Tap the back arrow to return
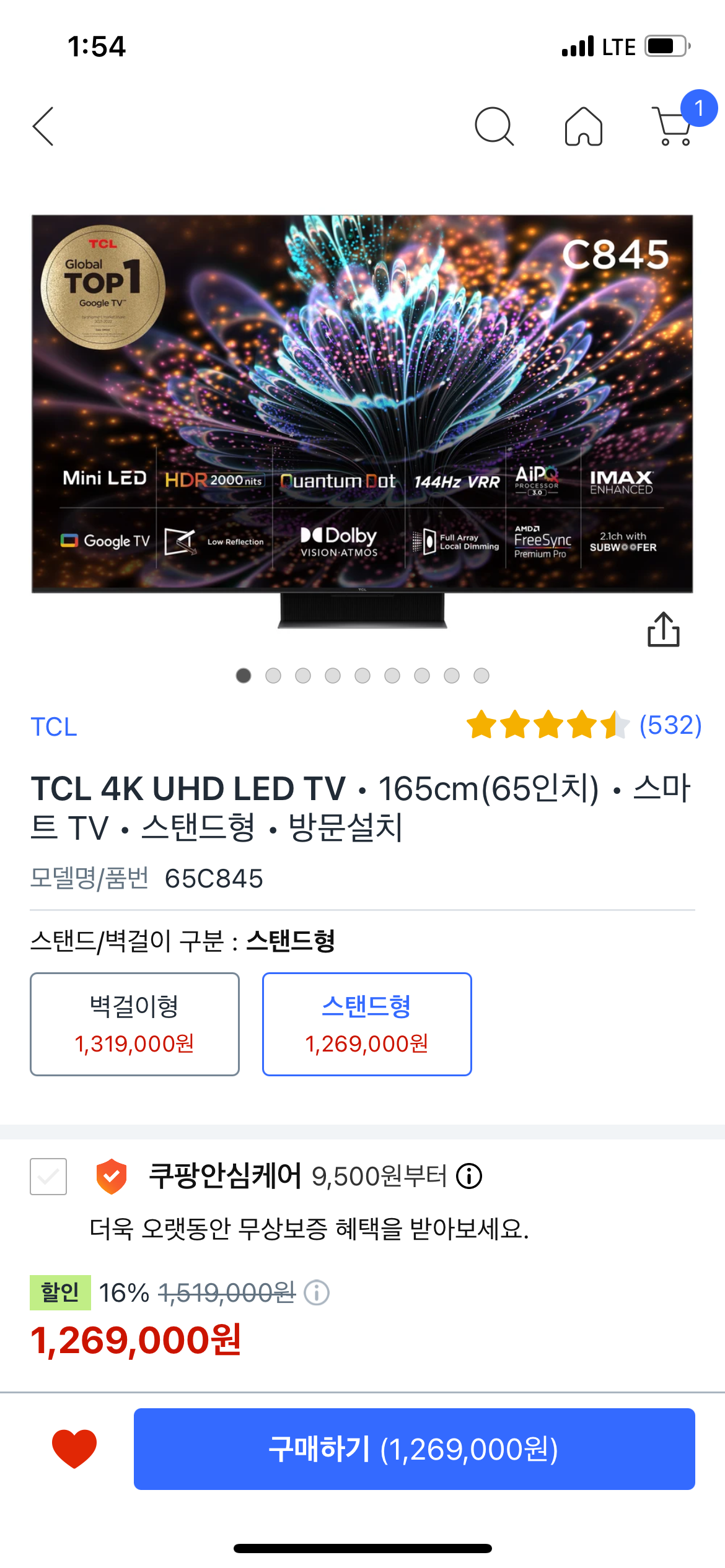The image size is (725, 1568). [x=42, y=127]
